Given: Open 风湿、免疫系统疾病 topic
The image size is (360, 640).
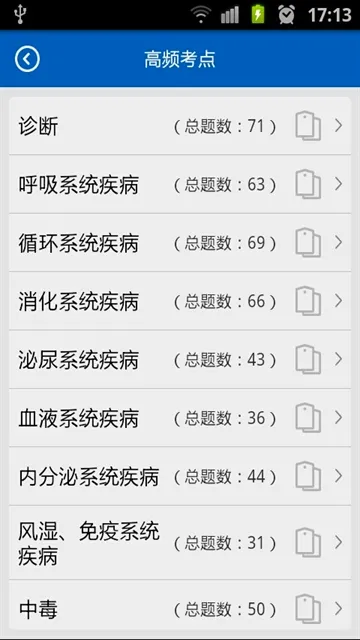Looking at the screenshot, I should [x=180, y=542].
